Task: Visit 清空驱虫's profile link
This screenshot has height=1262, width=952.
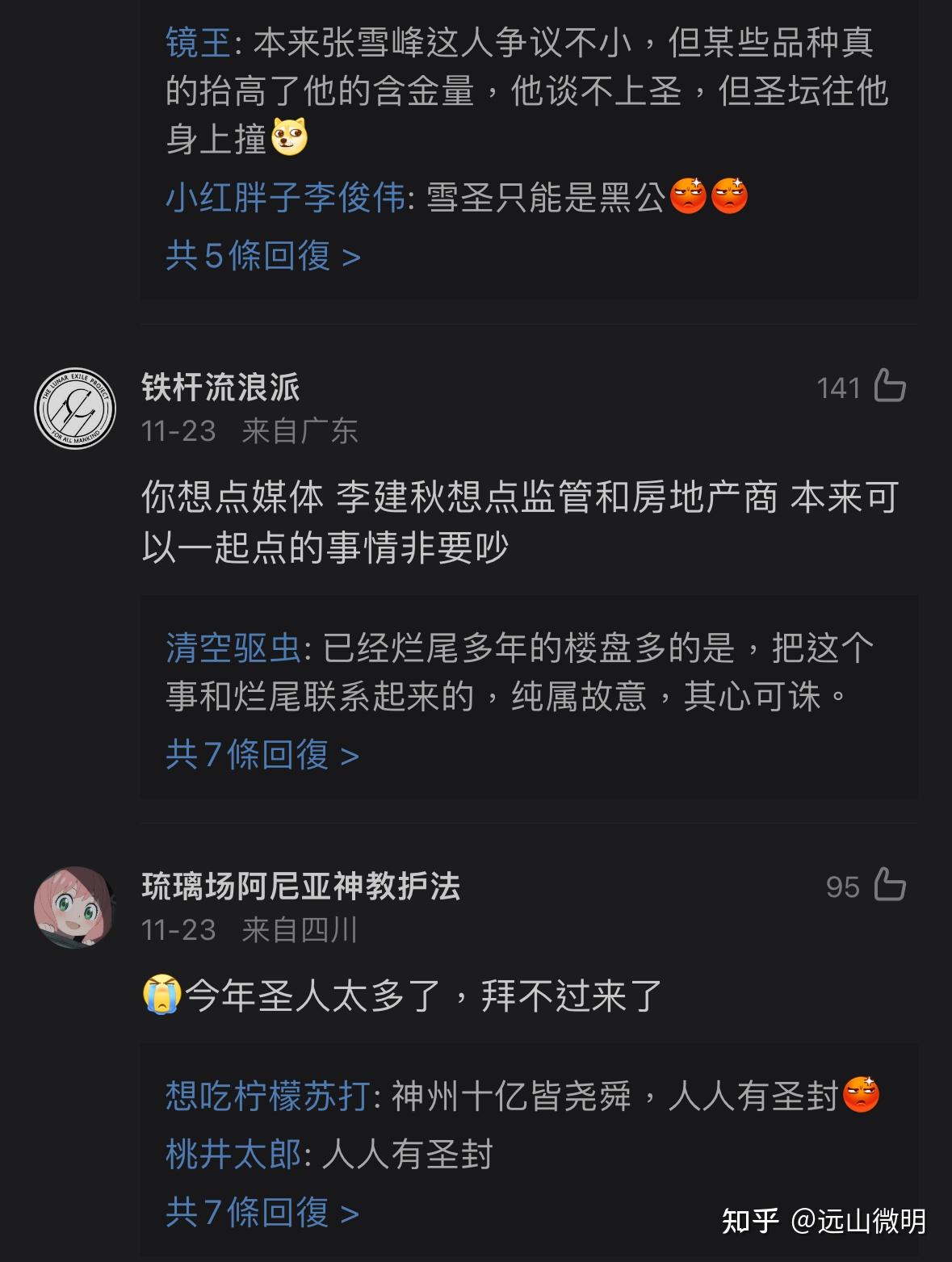Action: 233,648
